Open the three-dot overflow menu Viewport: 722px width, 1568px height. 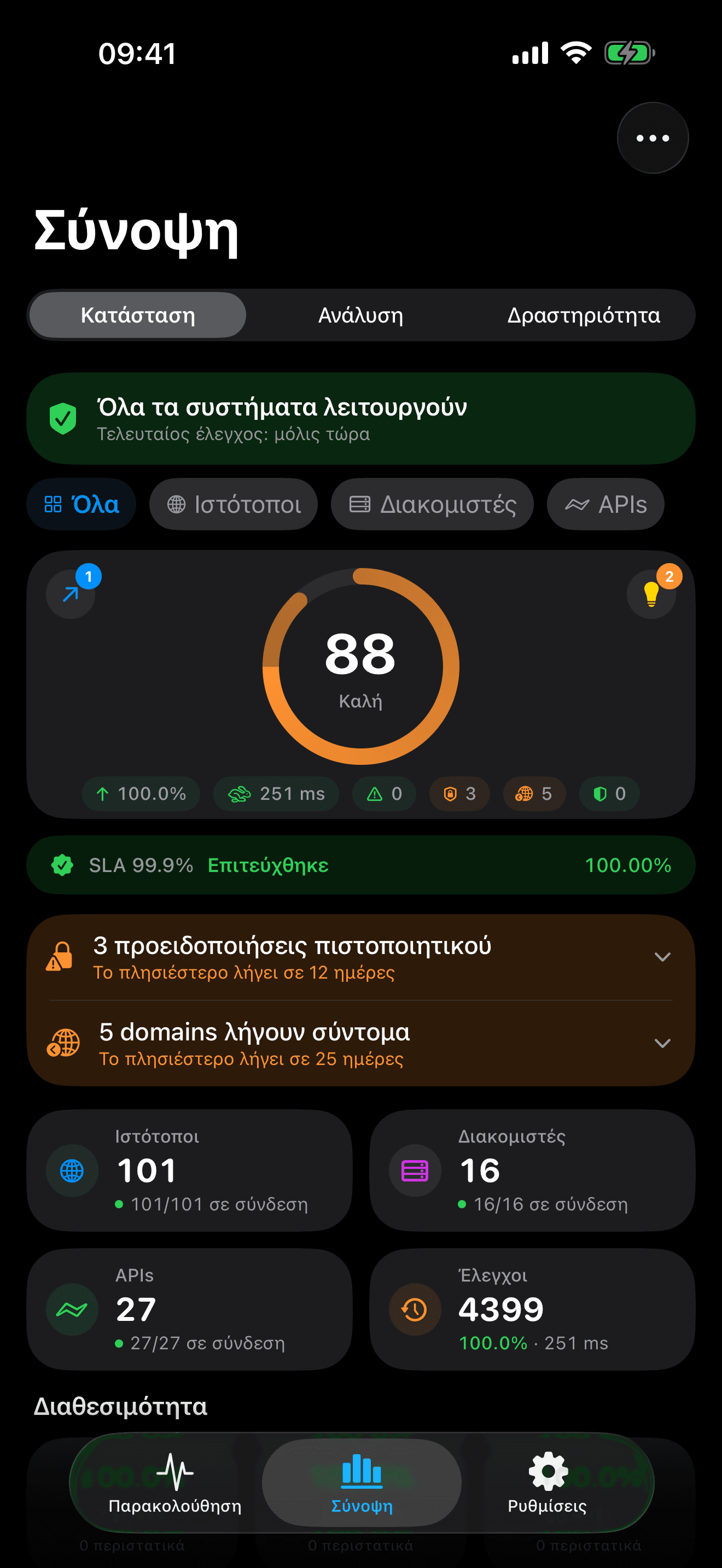652,138
